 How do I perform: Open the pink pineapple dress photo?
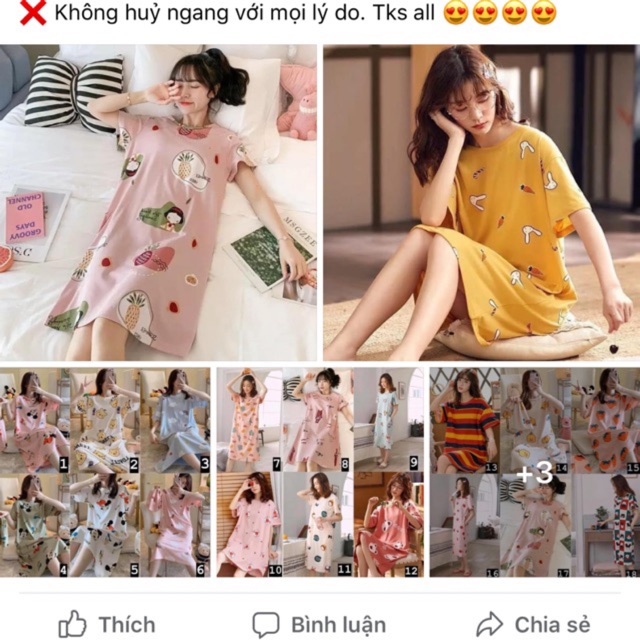pos(158,202)
